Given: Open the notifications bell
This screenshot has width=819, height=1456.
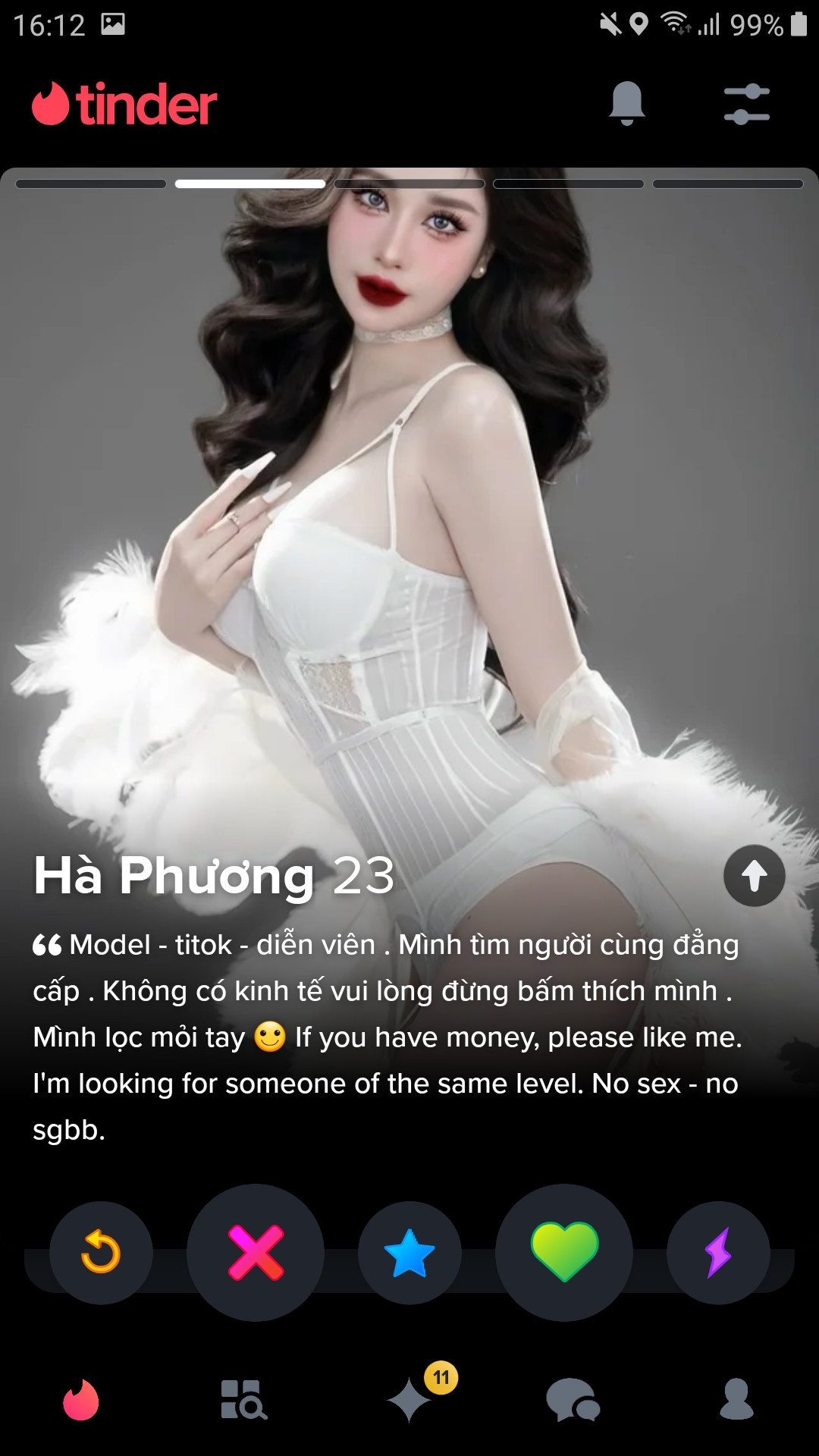Looking at the screenshot, I should [x=626, y=103].
